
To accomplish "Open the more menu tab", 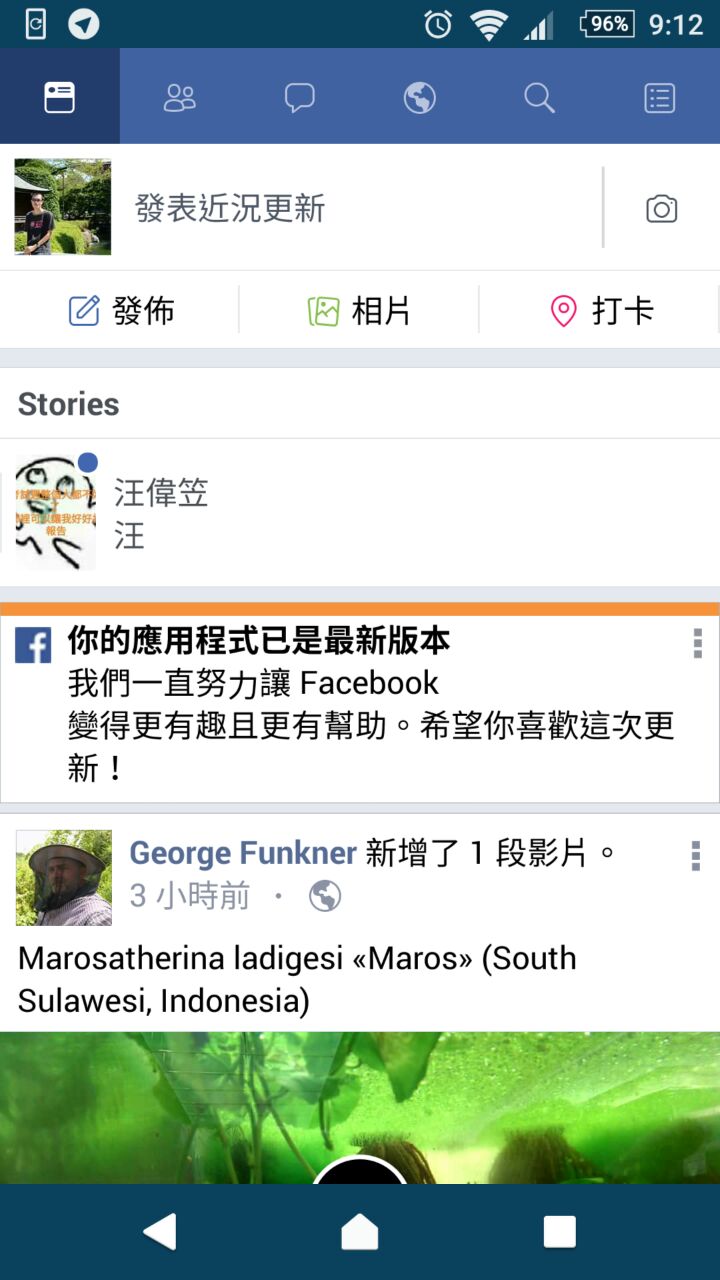I will 660,97.
